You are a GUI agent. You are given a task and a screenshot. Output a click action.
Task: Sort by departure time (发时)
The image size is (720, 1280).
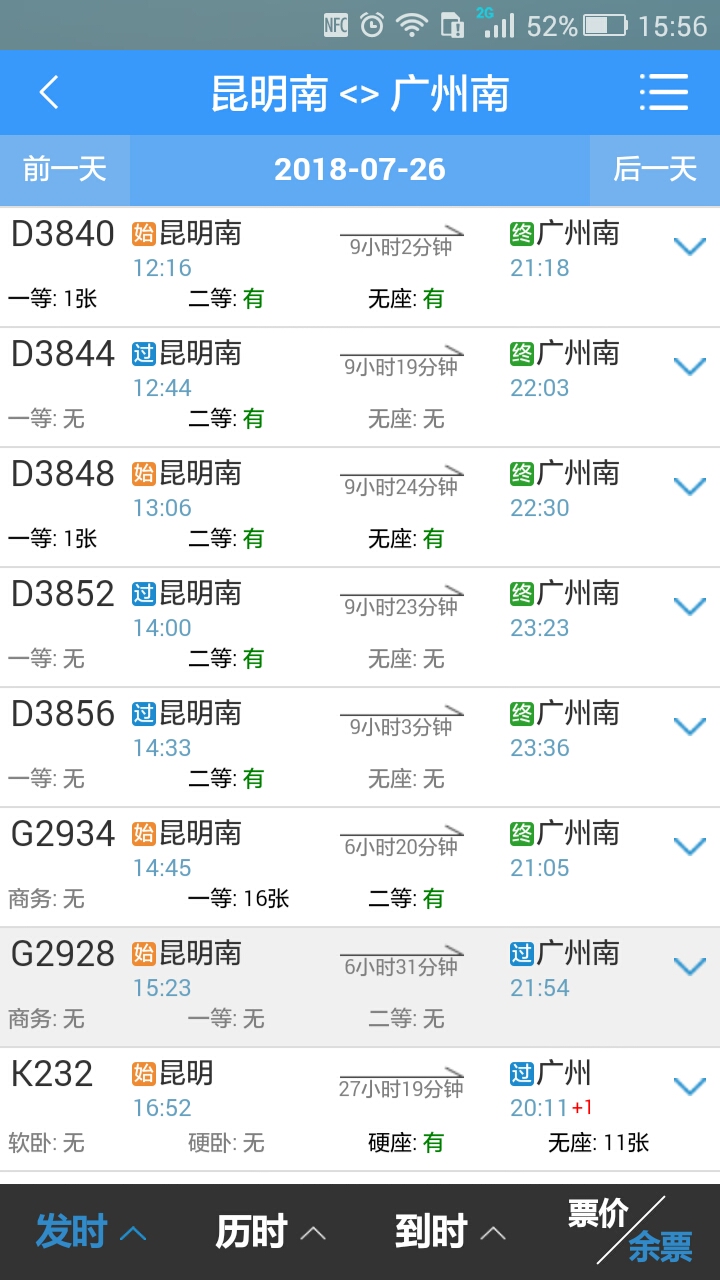[x=90, y=1232]
